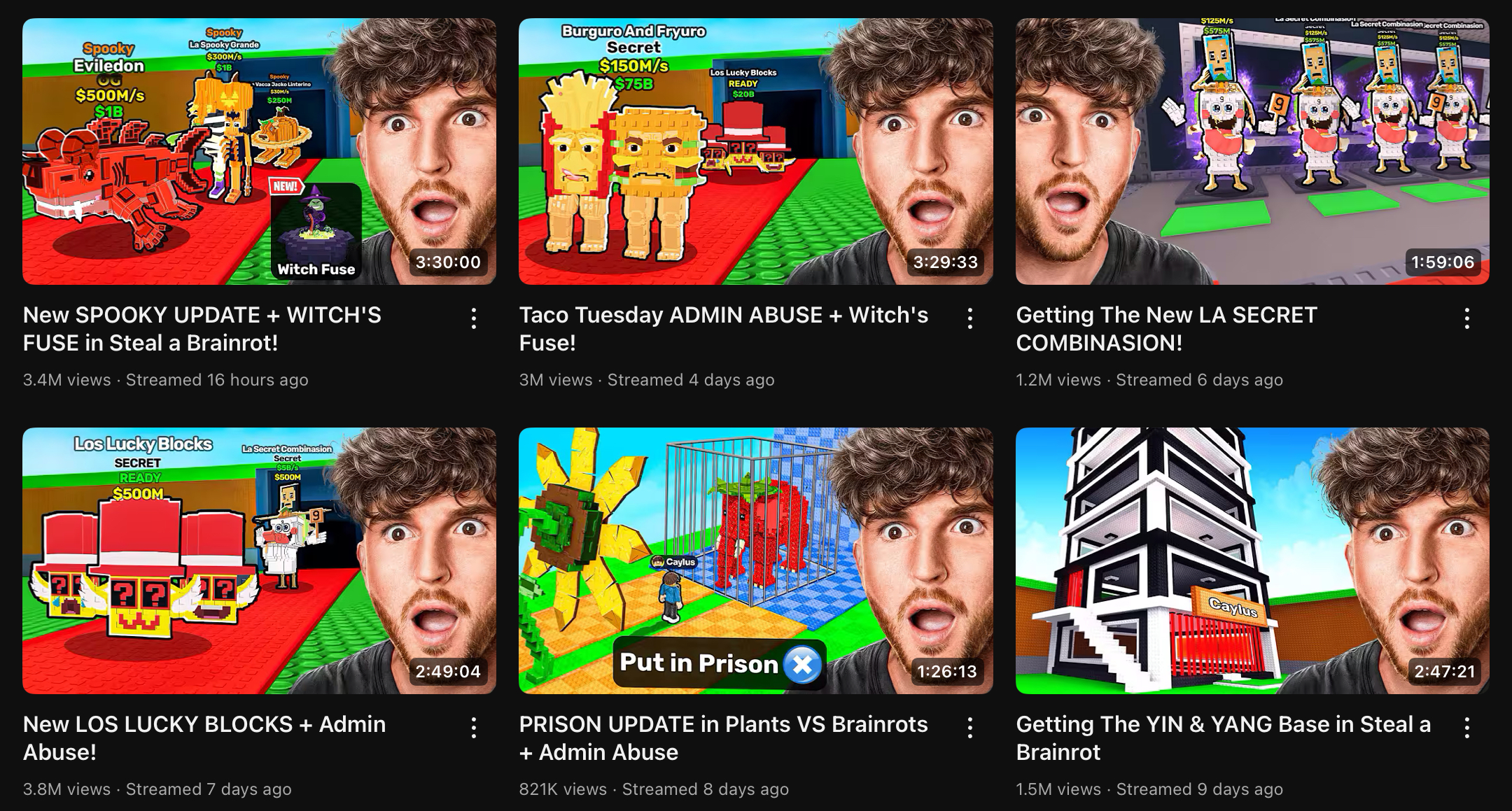
Task: Open the New SPOOKY UPDATE video thumbnail
Action: coord(259,151)
